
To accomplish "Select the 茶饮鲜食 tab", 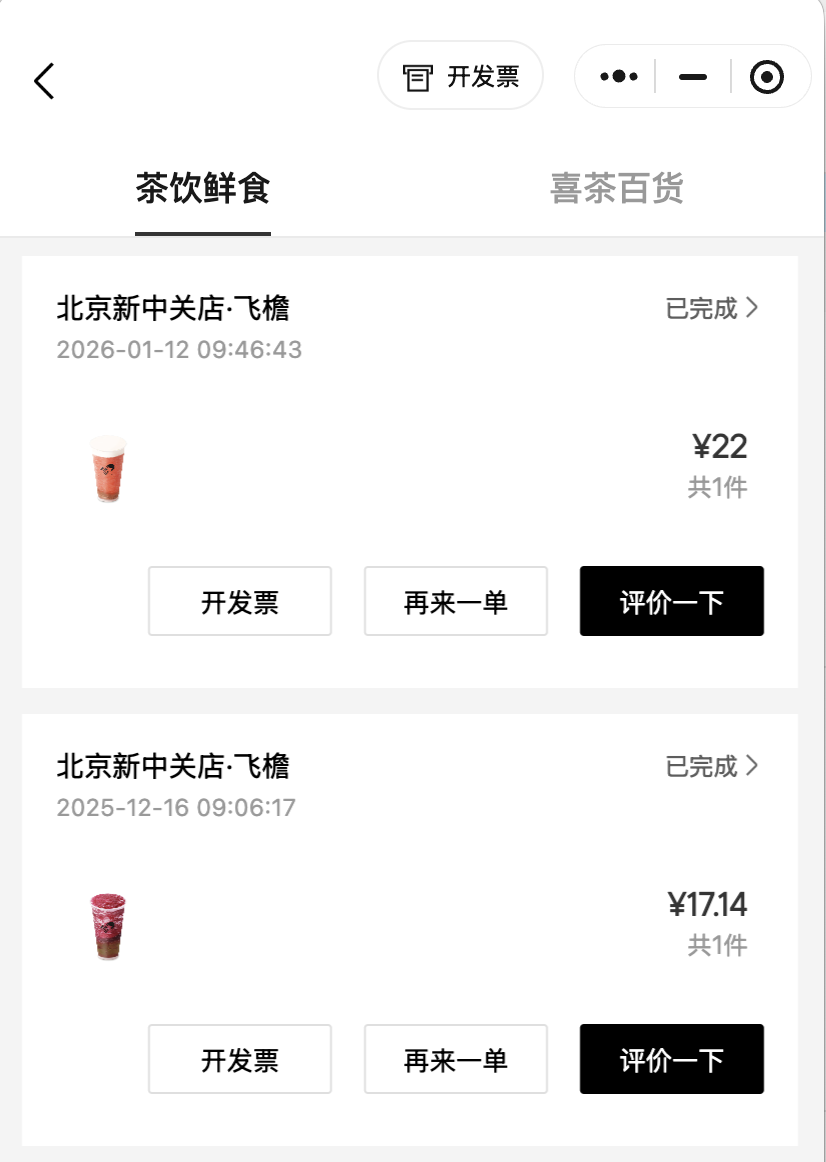I will click(203, 189).
